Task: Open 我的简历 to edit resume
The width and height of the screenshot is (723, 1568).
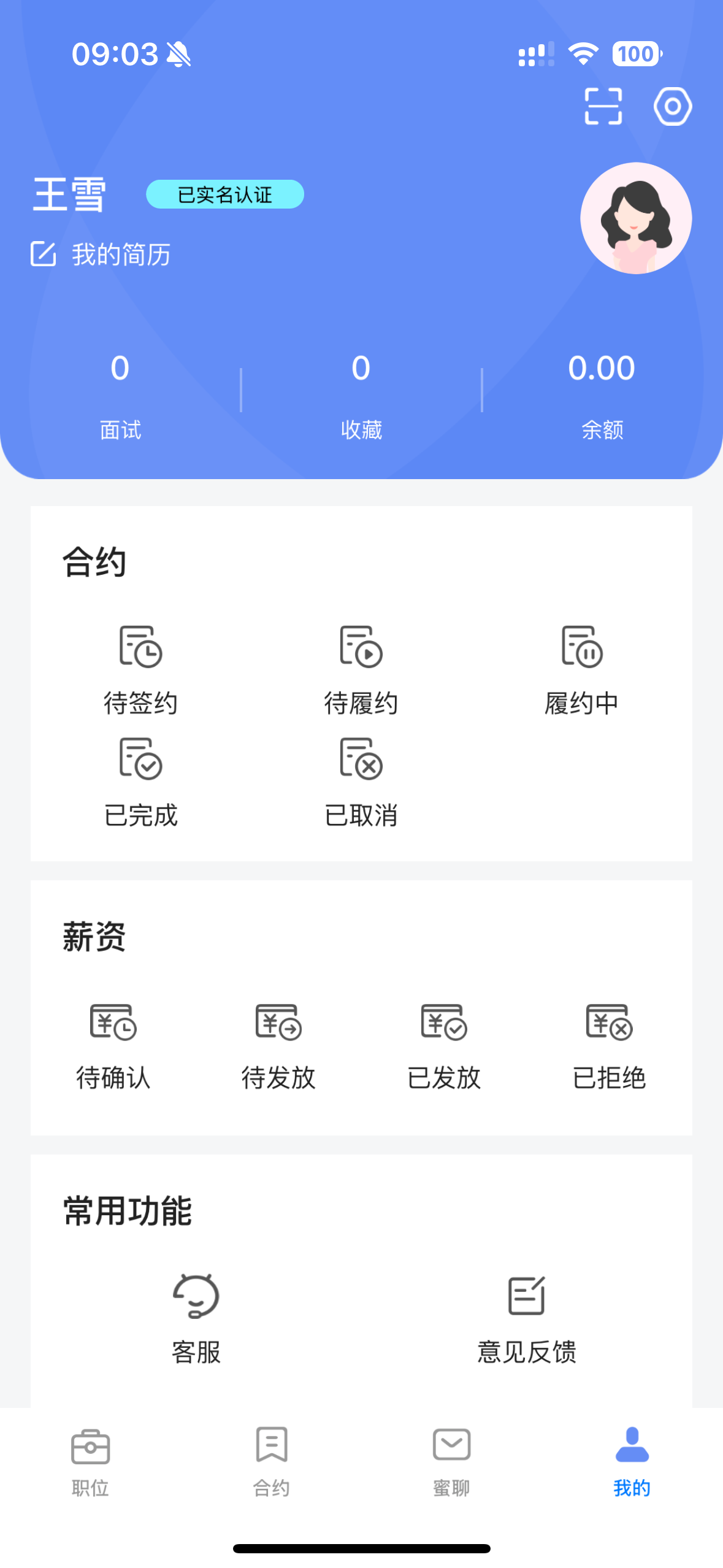Action: coord(102,254)
